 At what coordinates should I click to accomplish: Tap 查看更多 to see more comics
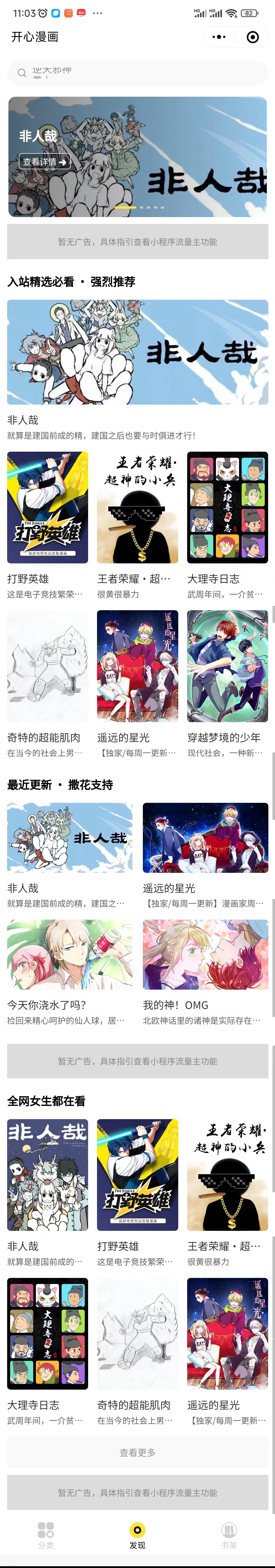coord(137,1452)
